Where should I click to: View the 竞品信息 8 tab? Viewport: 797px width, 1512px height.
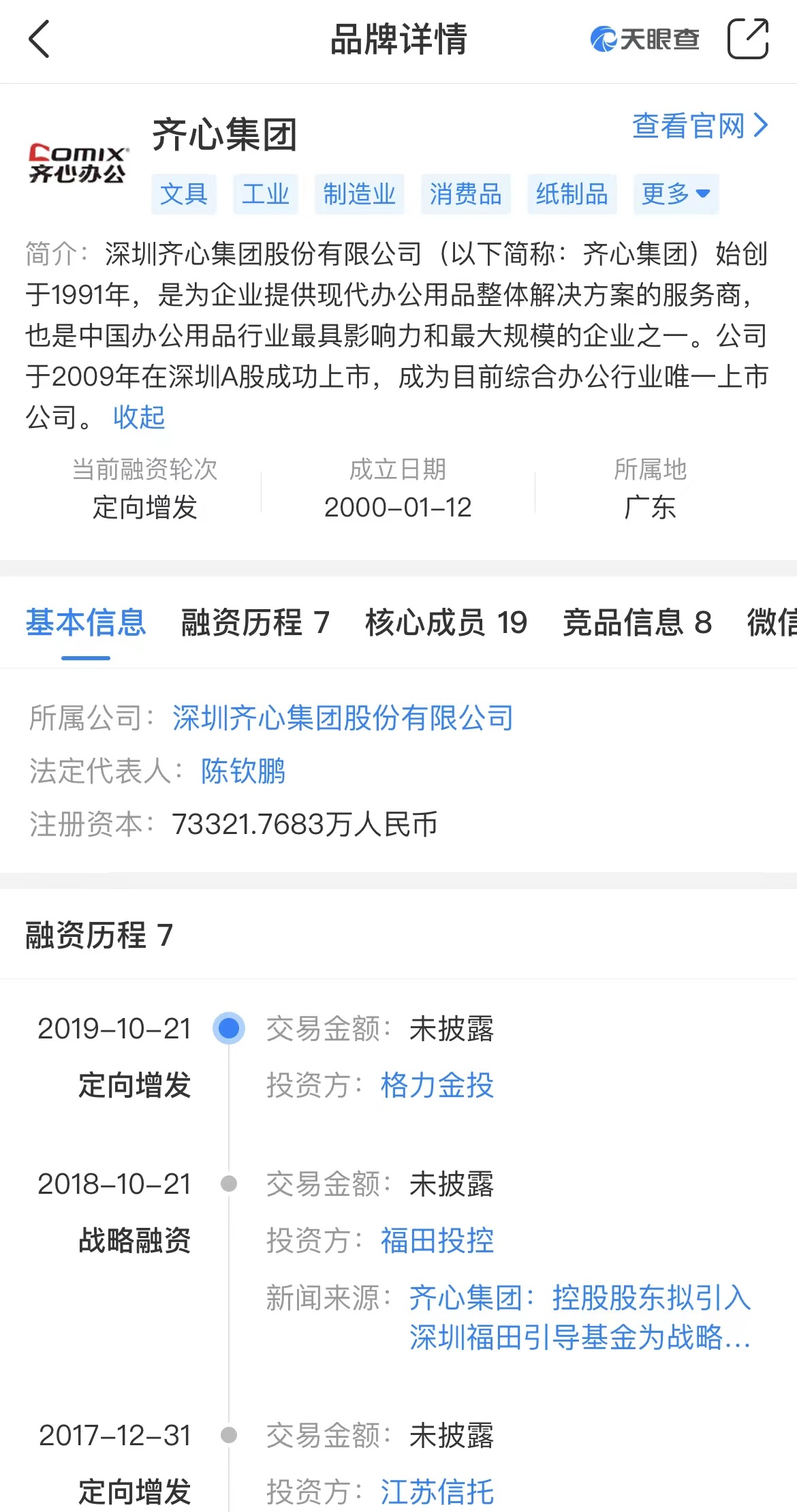[637, 622]
